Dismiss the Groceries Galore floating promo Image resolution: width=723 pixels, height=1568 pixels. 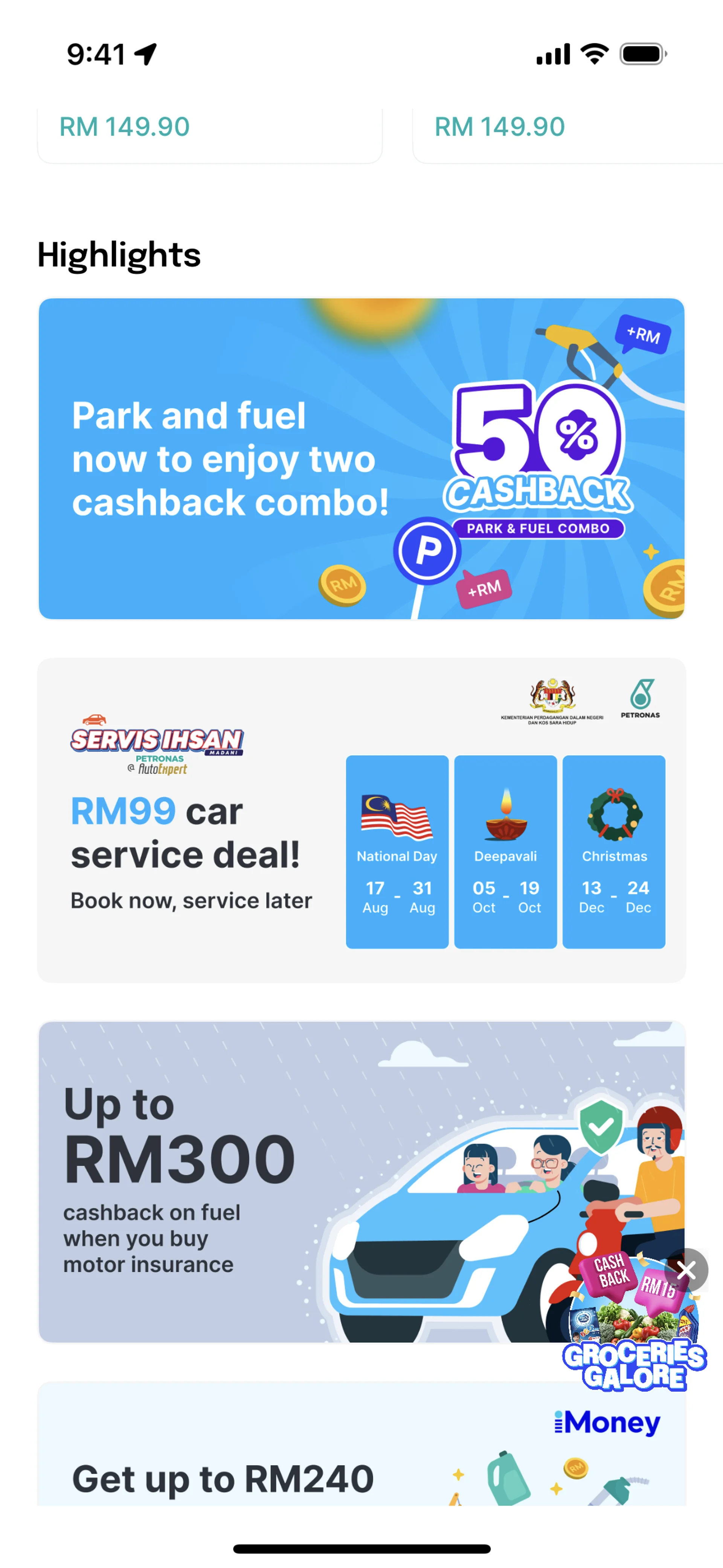point(686,1270)
